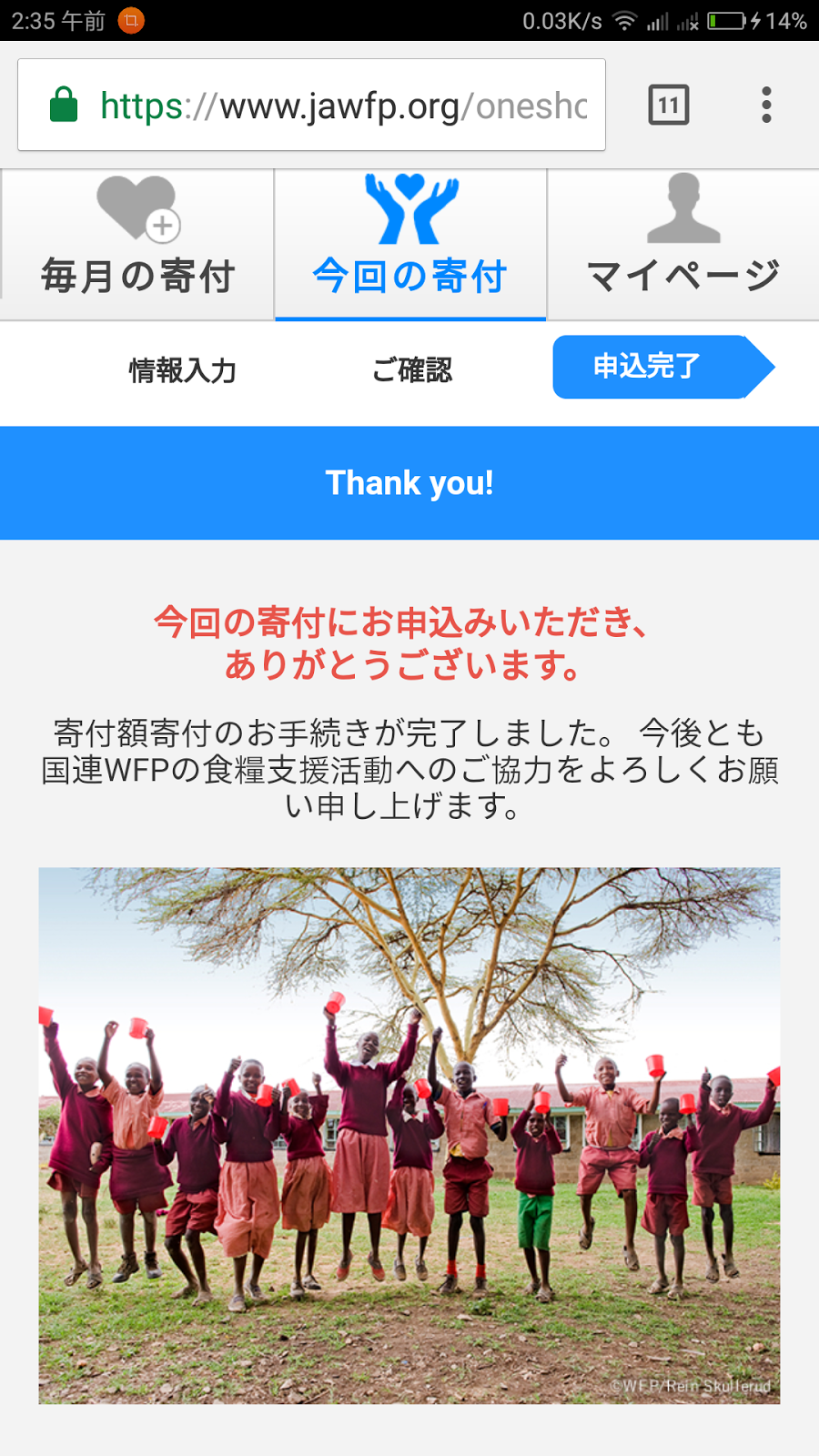Open the browser overflow menu

click(x=766, y=106)
